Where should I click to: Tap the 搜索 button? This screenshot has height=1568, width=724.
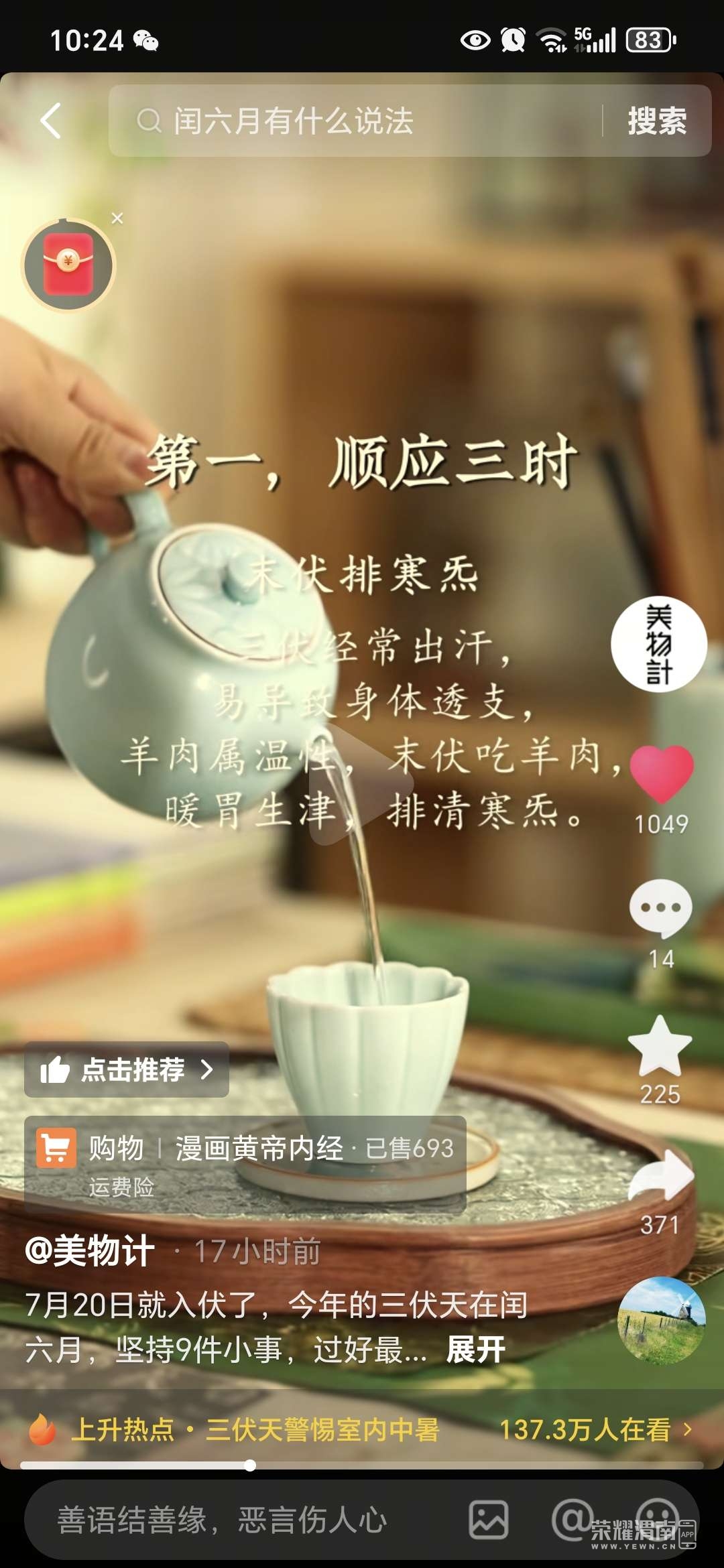[657, 121]
